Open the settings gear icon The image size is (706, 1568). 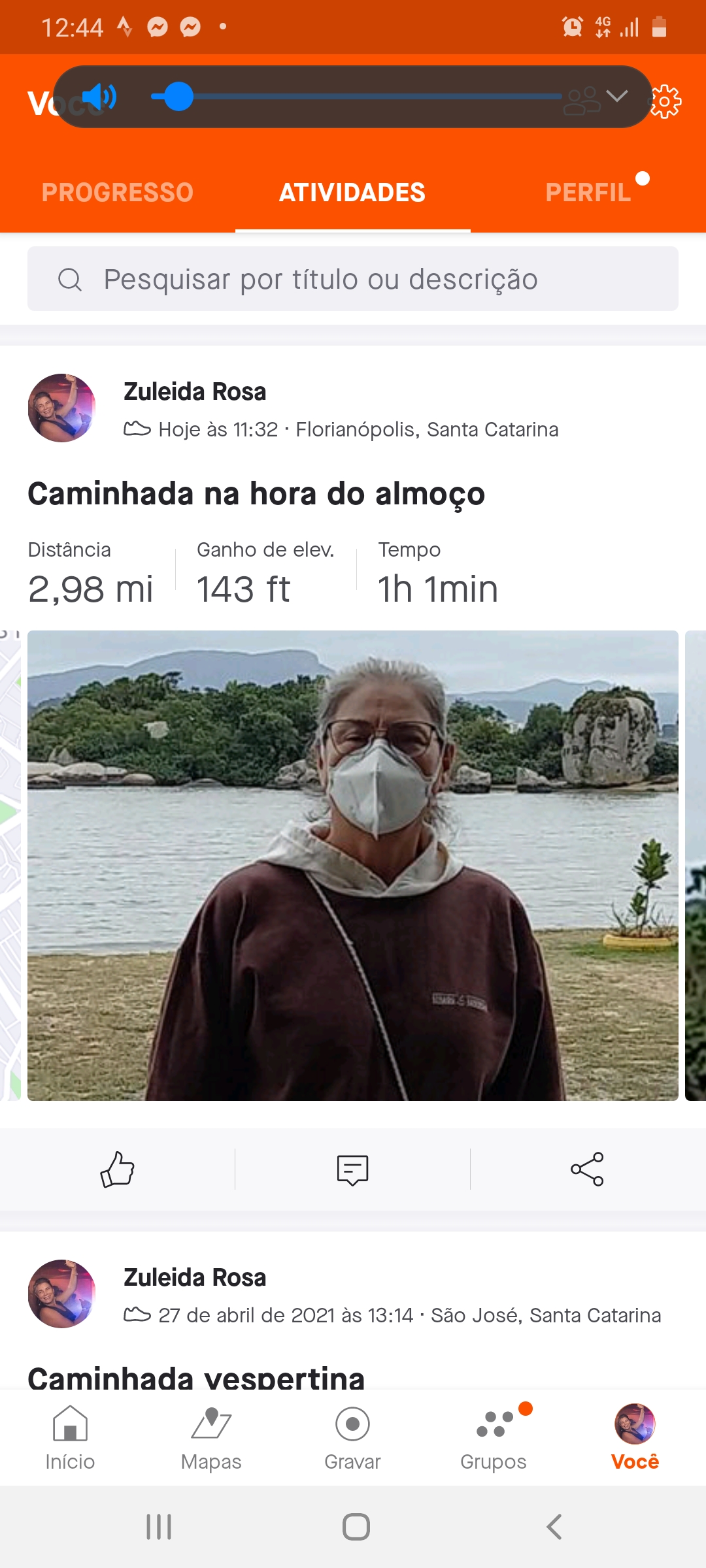coord(666,102)
